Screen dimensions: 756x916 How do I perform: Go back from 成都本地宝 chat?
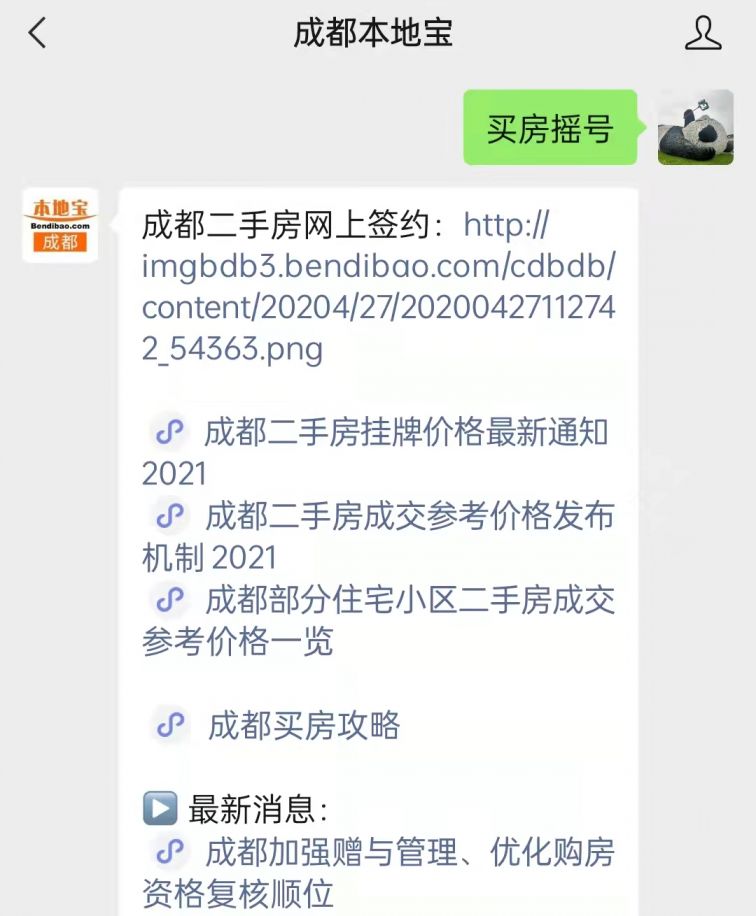click(x=37, y=33)
